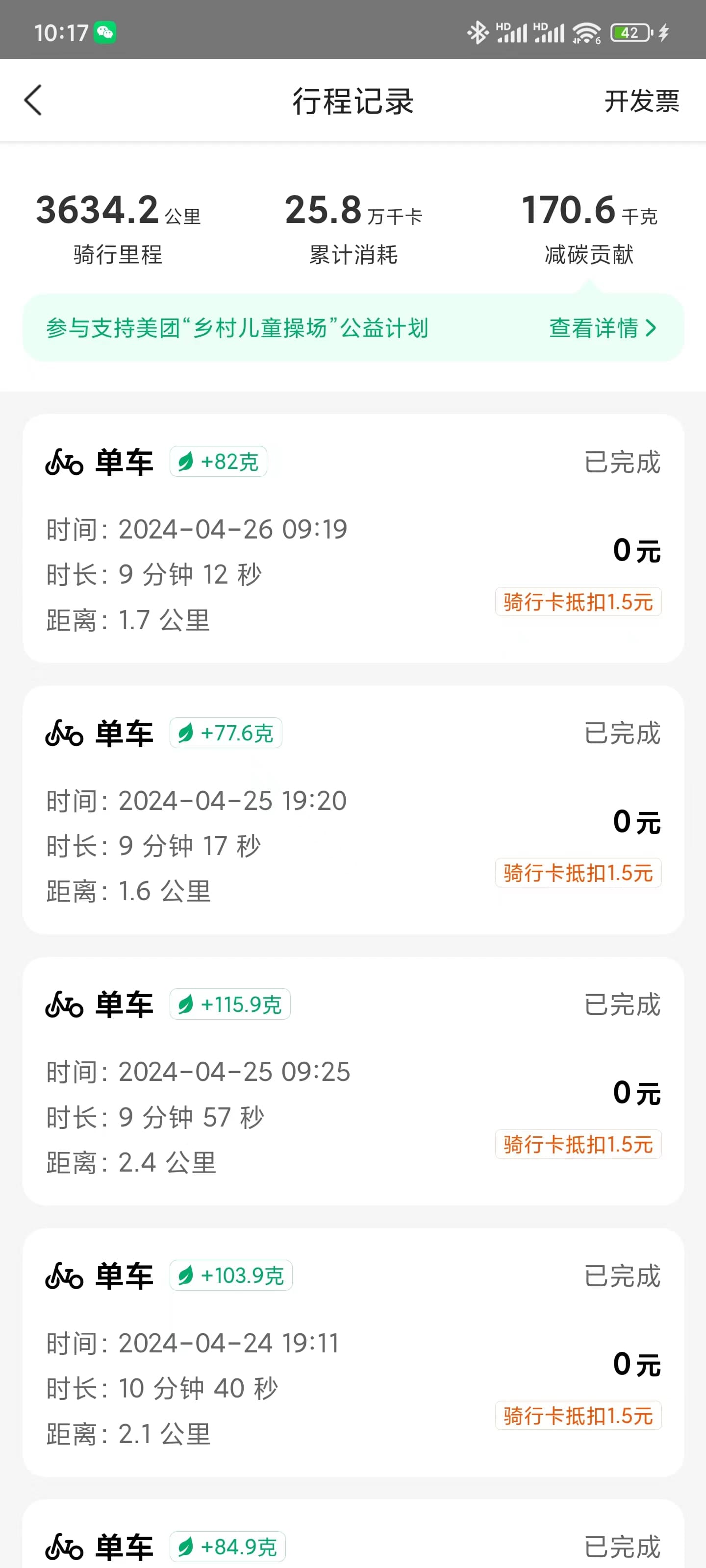Go back using the top-left arrow

(33, 100)
